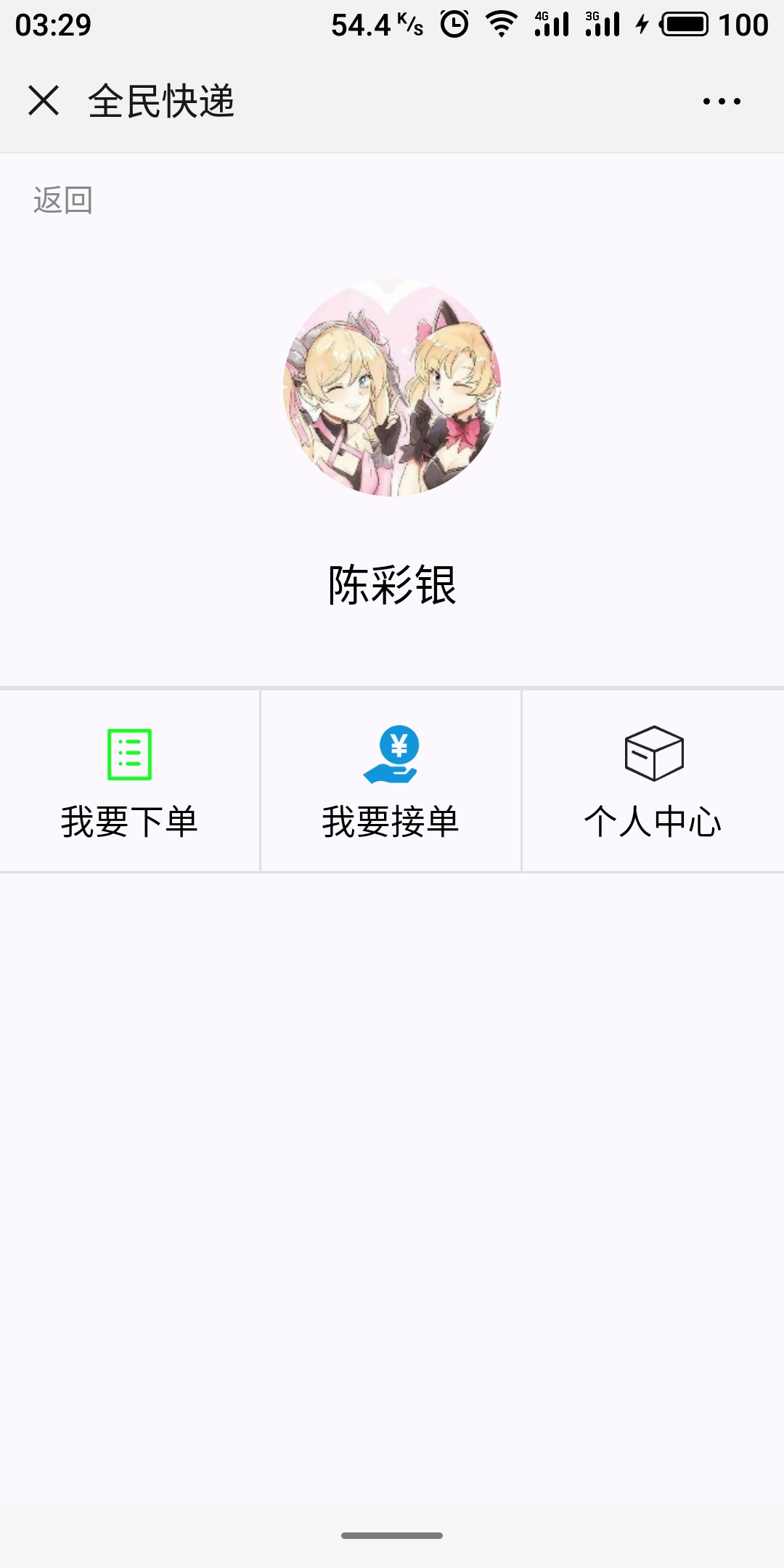Open the three-dot overflow menu
The image size is (784, 1568).
pyautogui.click(x=722, y=101)
